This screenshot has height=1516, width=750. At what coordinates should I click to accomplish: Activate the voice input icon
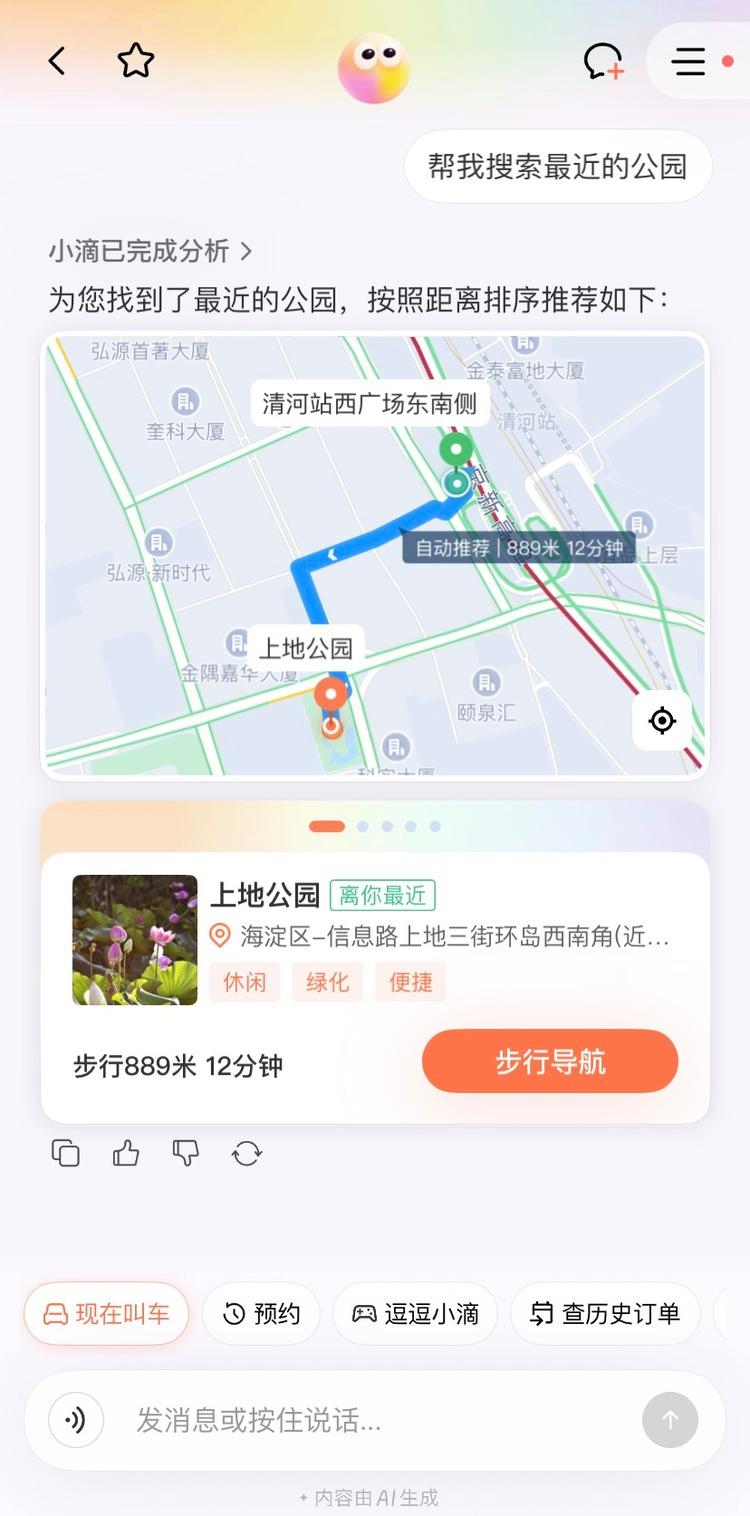(73, 1420)
